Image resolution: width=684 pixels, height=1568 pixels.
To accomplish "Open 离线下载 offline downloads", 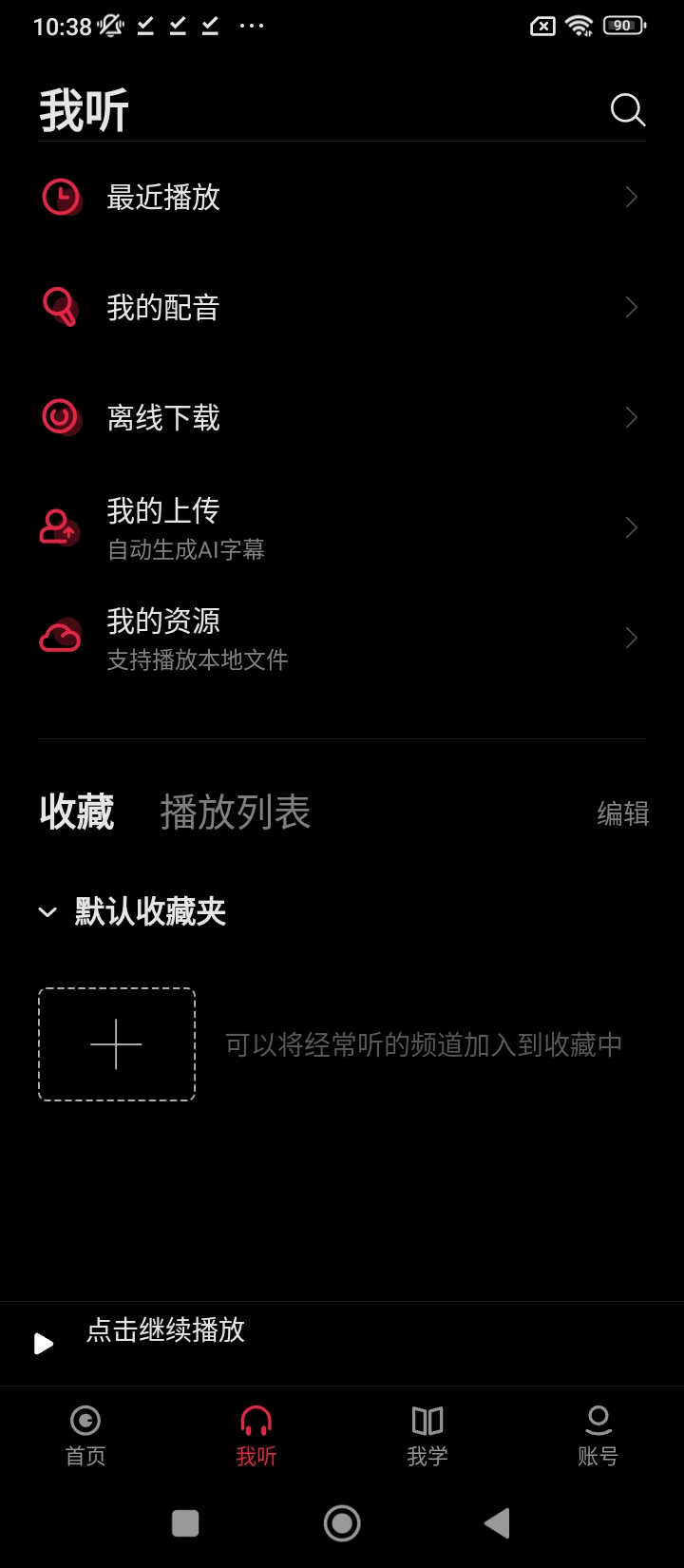I will (342, 418).
